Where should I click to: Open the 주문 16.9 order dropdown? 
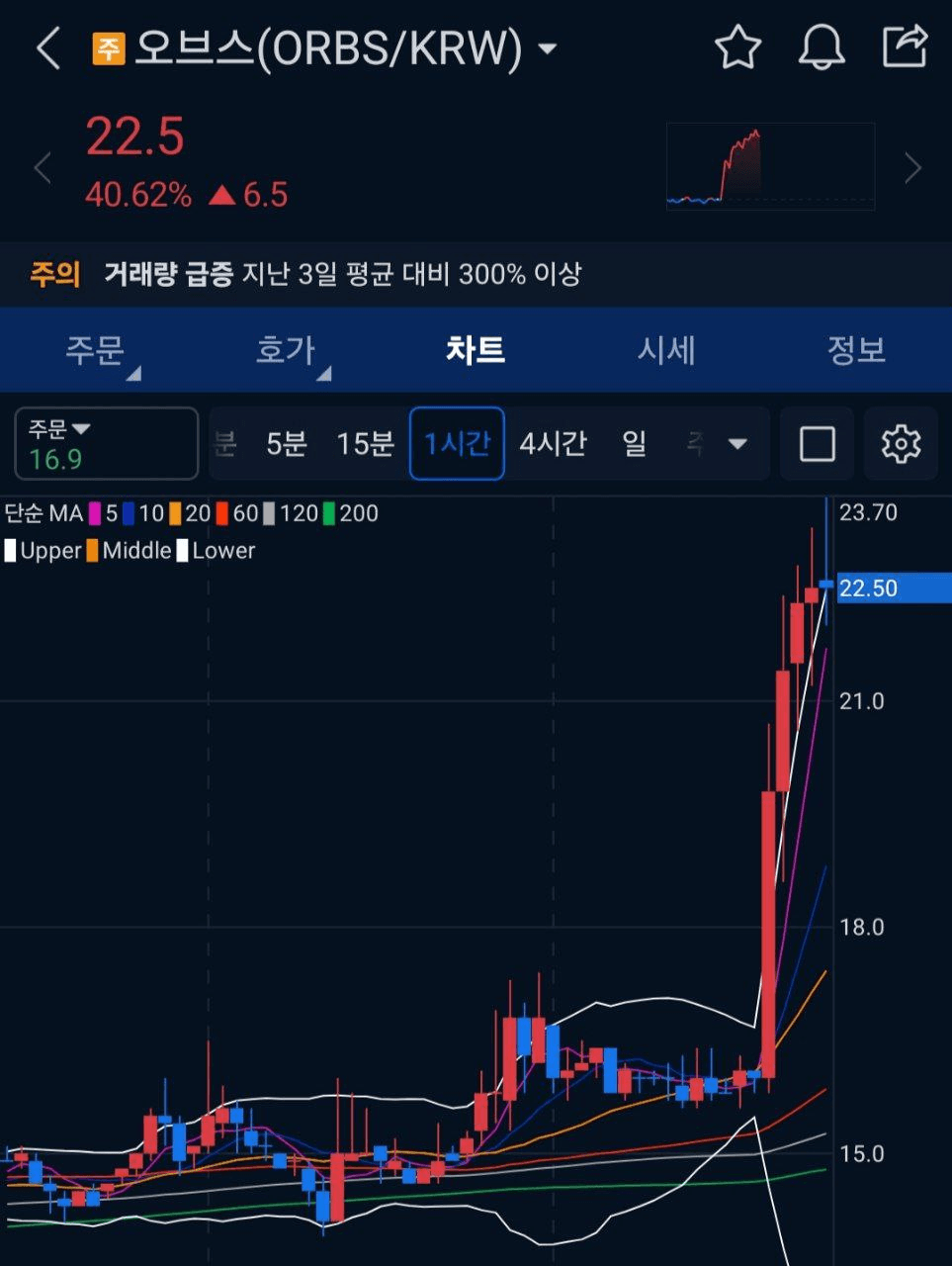(106, 444)
